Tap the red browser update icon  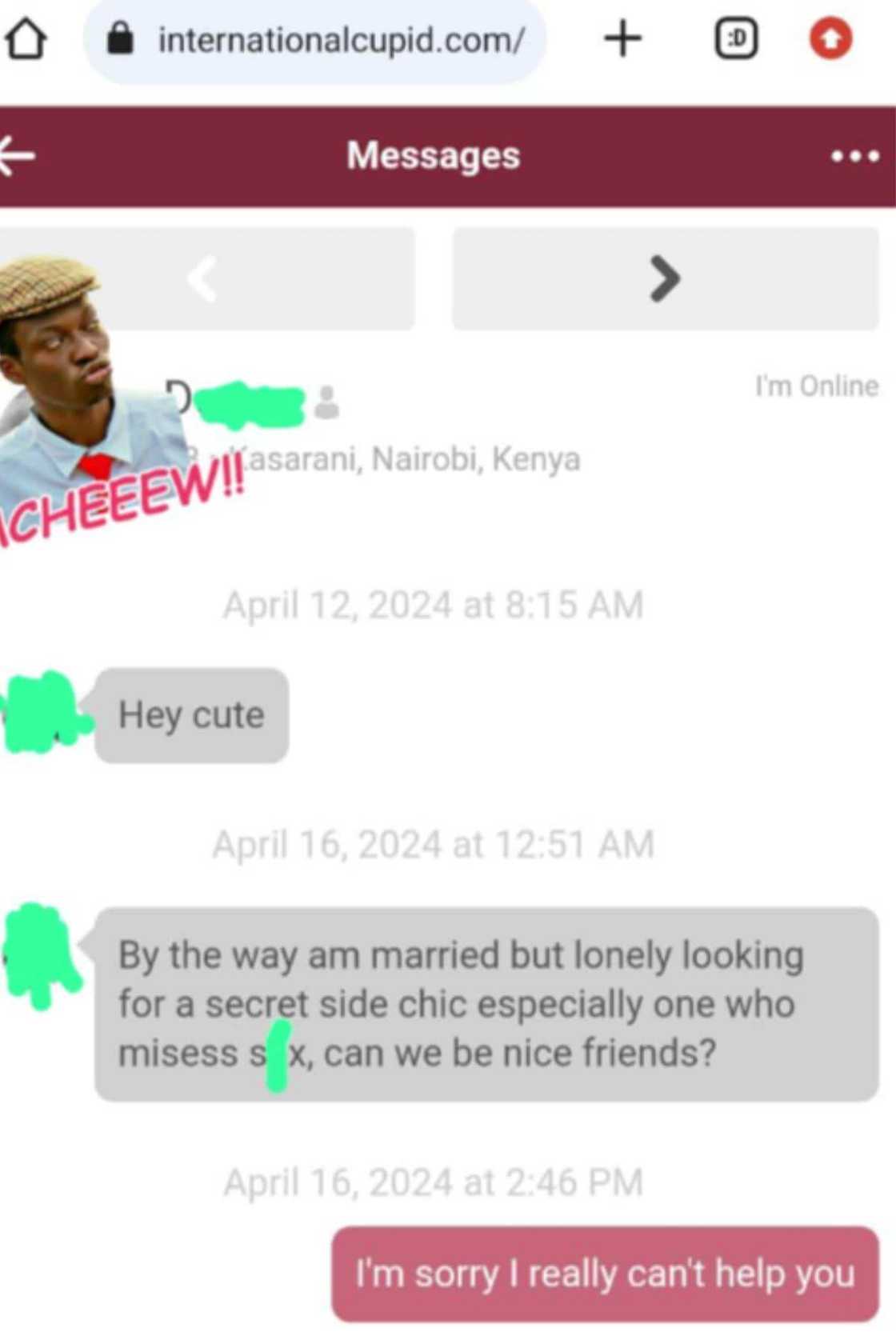830,38
